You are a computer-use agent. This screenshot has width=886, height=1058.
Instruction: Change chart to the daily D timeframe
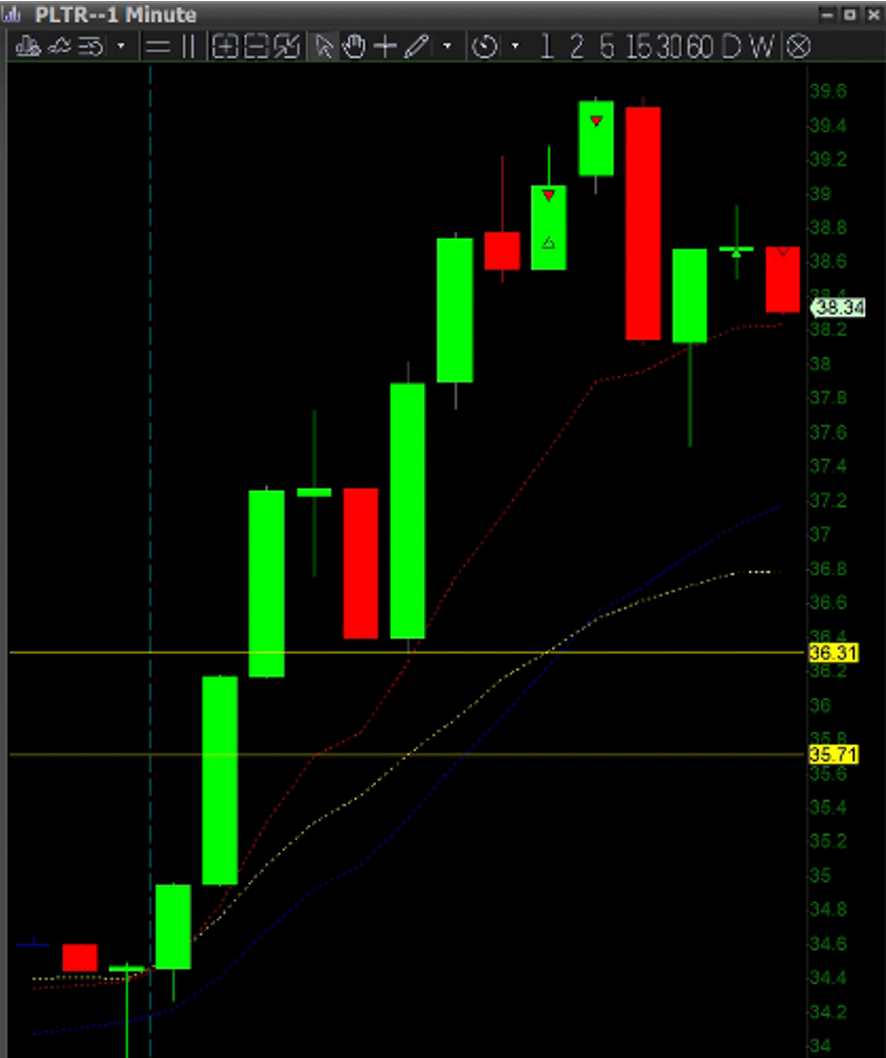(x=731, y=47)
